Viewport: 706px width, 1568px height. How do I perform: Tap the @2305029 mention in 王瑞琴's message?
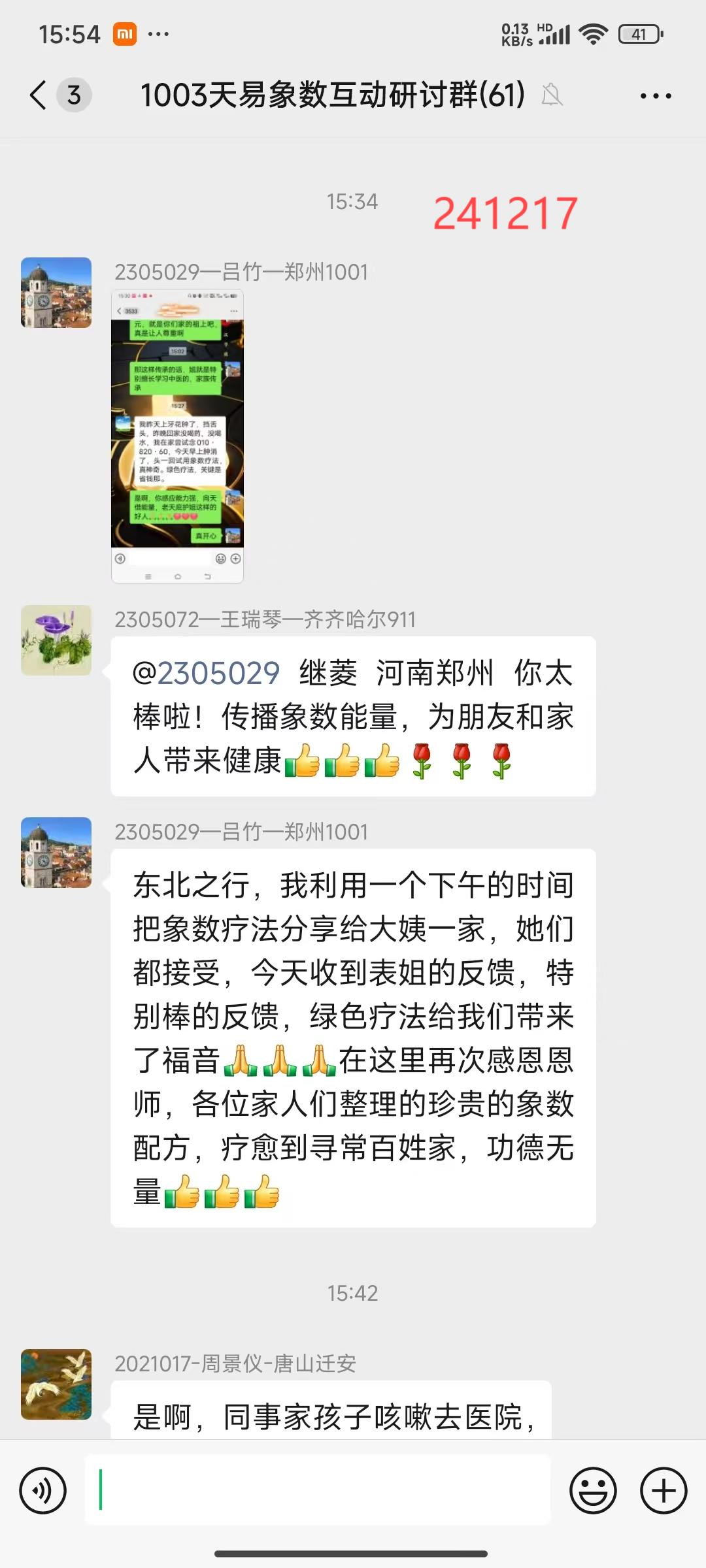[206, 673]
